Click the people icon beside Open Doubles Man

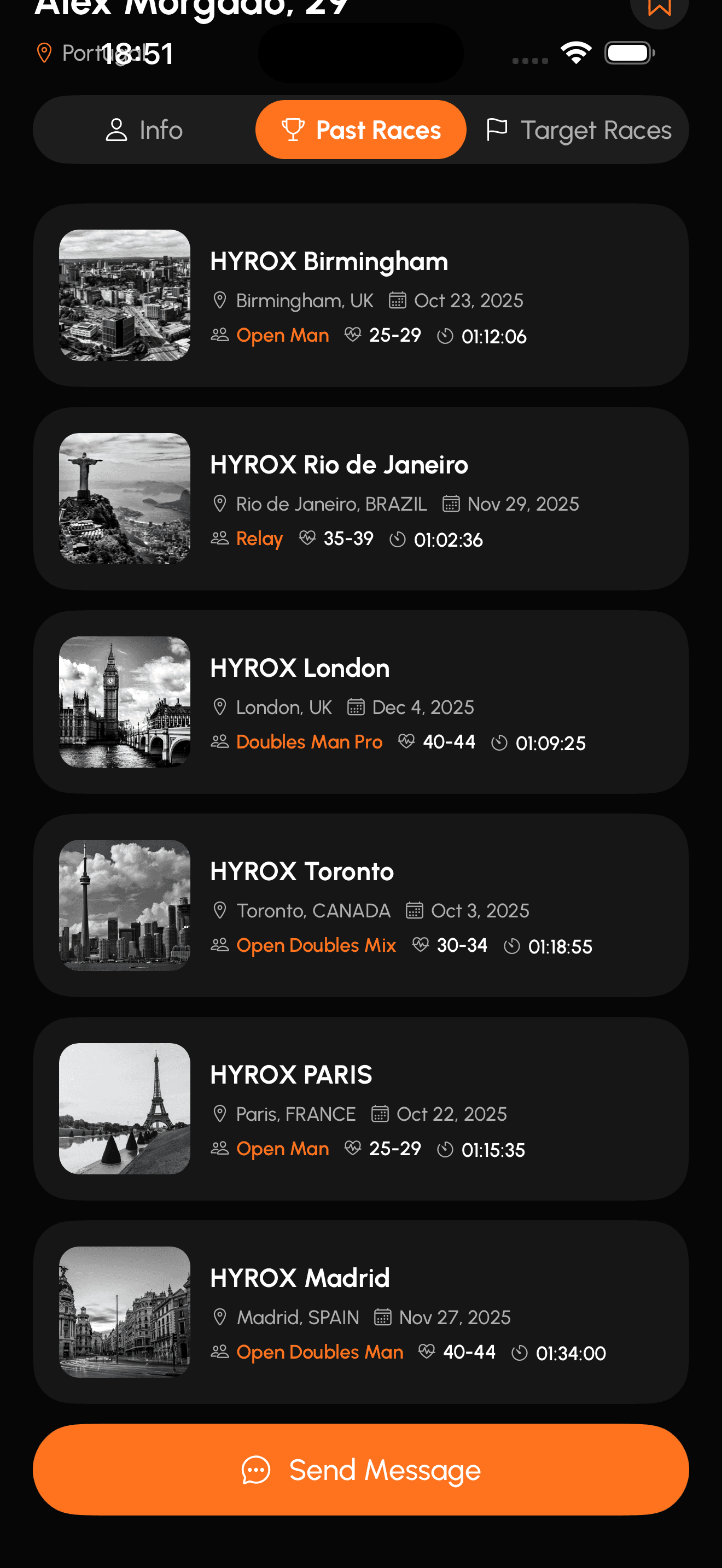pos(219,1351)
